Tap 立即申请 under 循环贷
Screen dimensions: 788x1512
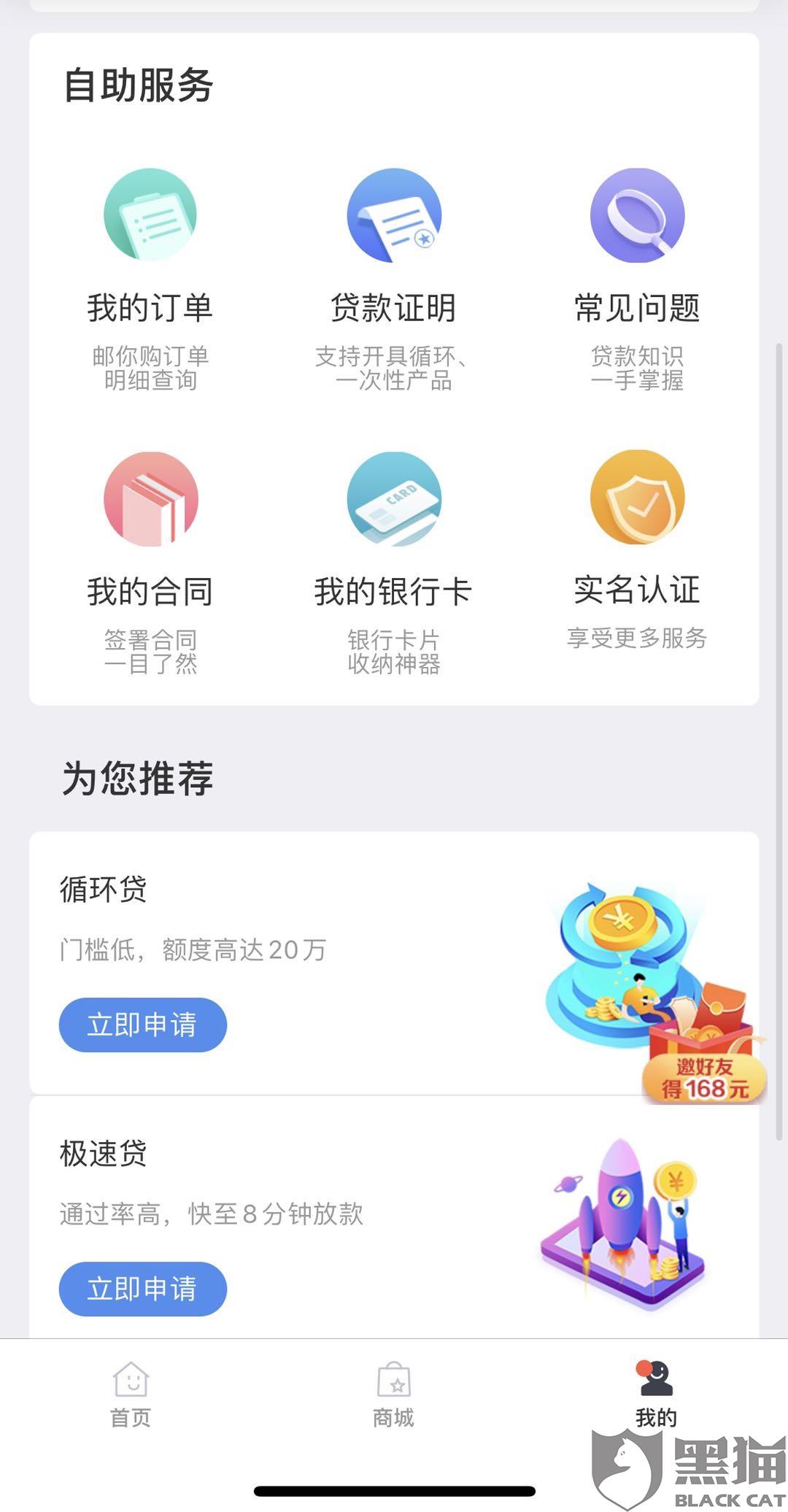click(143, 1025)
